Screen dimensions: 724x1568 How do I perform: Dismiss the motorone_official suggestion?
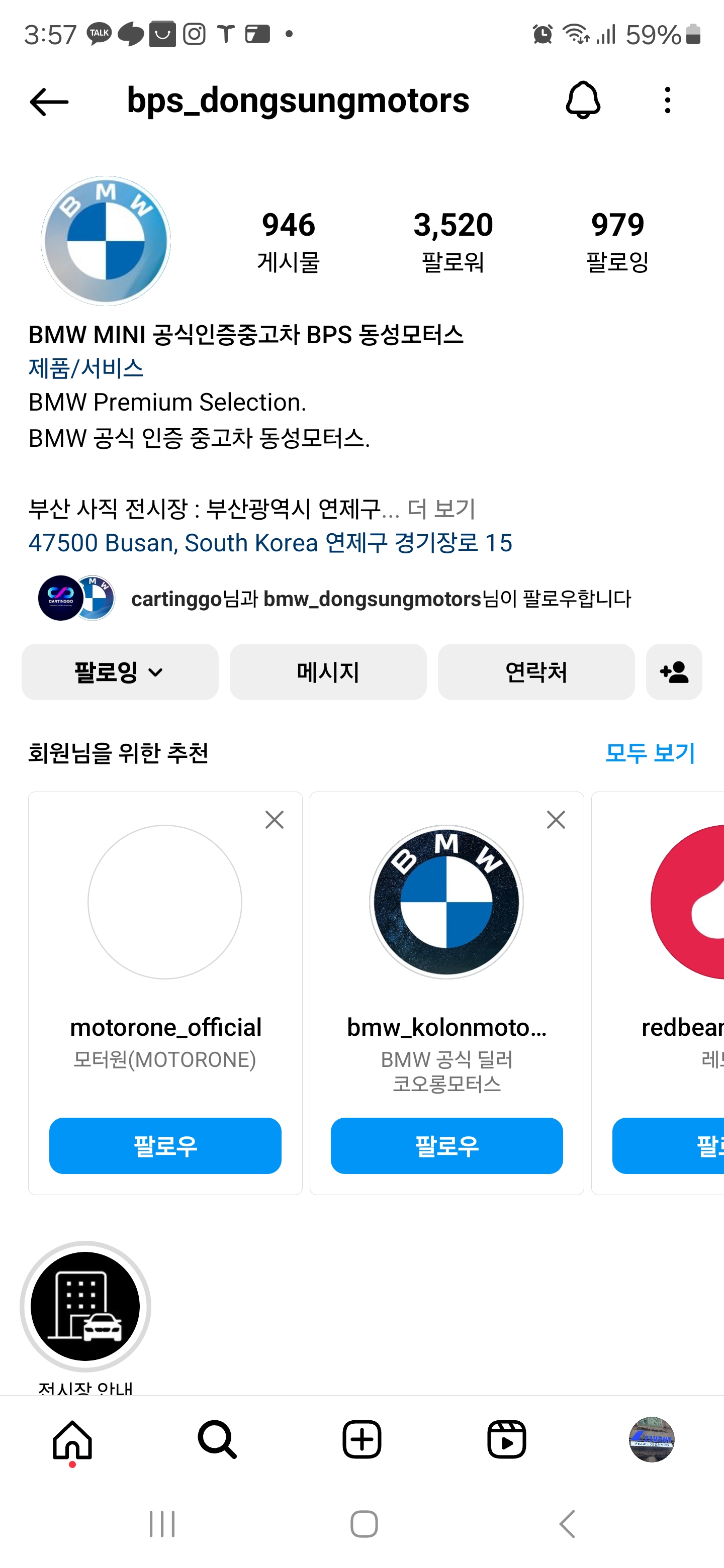(x=275, y=820)
